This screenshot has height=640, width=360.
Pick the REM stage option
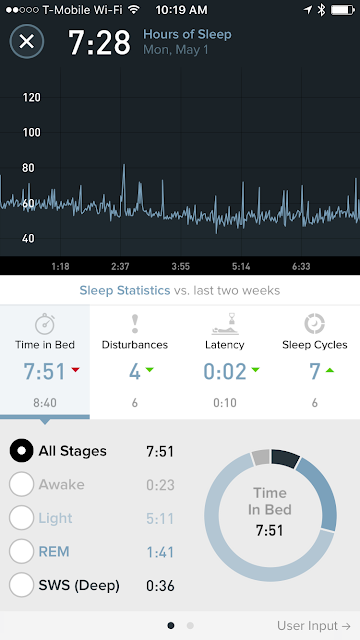21,551
